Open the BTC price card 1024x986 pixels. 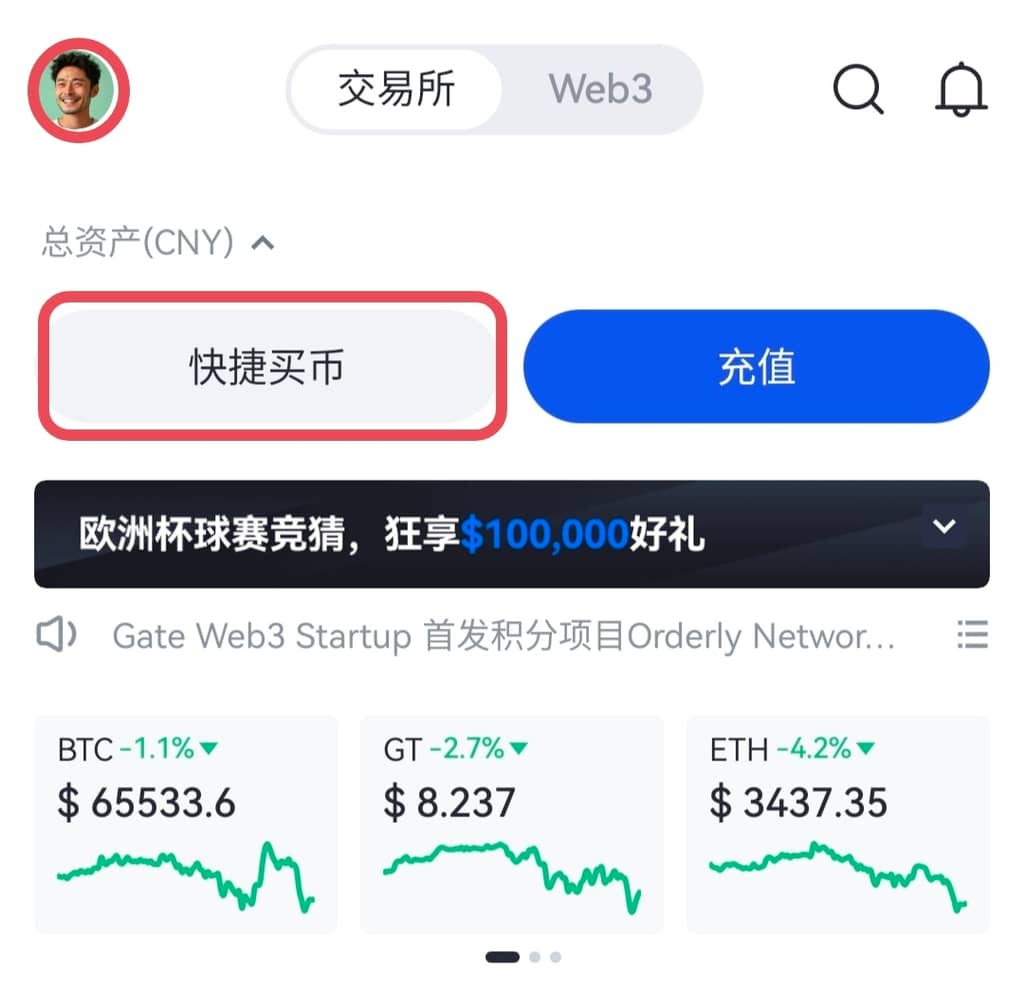point(185,823)
